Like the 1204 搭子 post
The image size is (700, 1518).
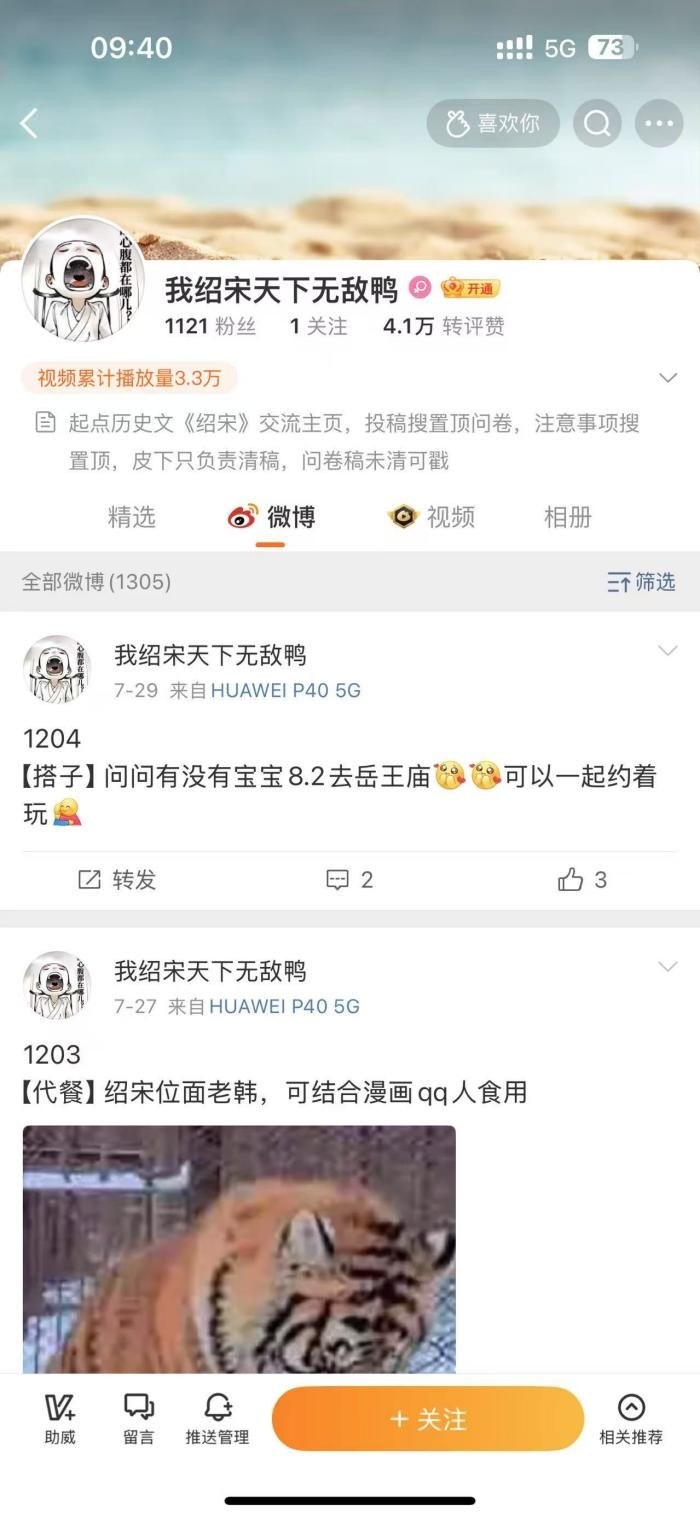(583, 880)
